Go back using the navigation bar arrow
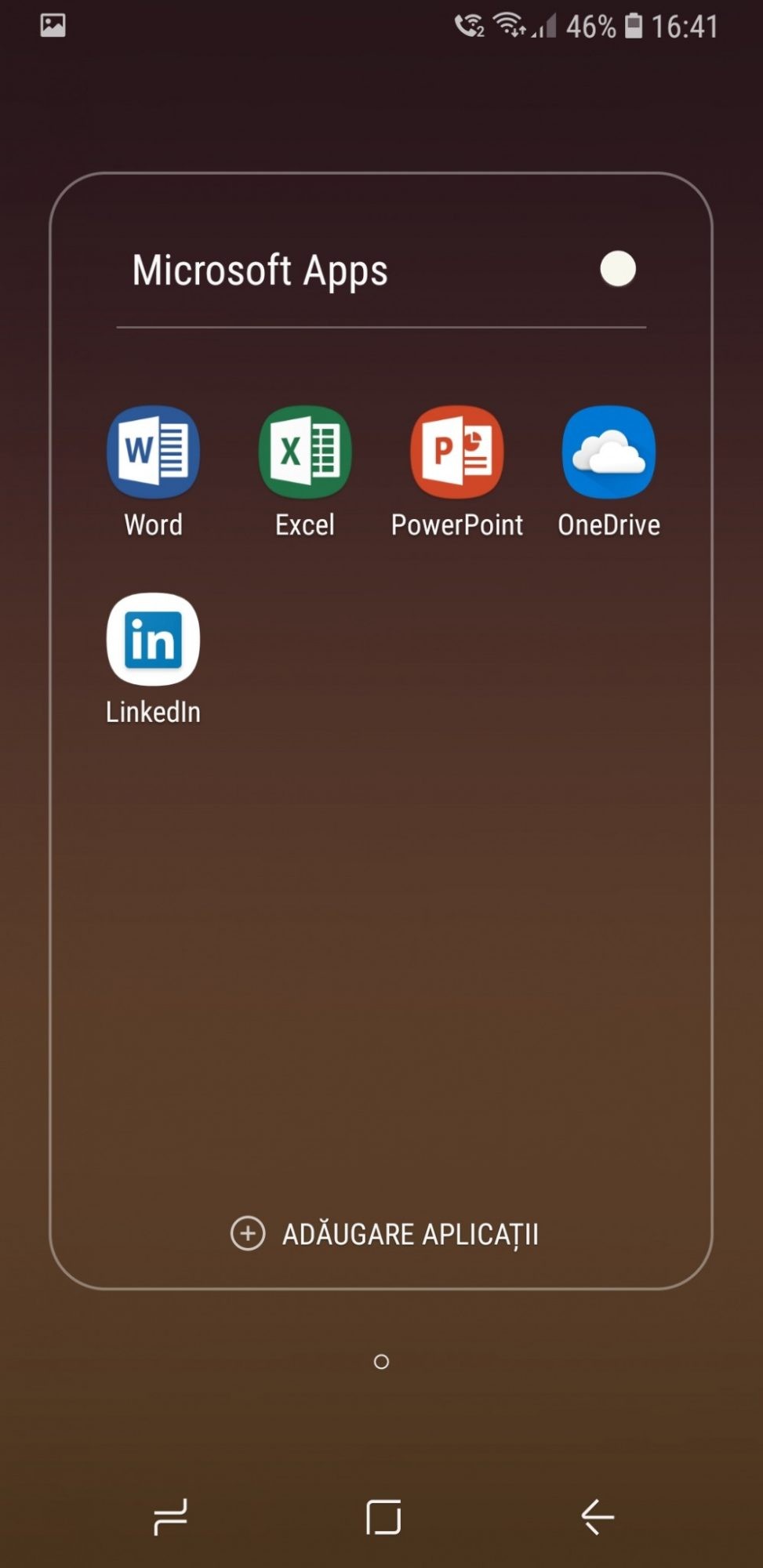 598,1516
